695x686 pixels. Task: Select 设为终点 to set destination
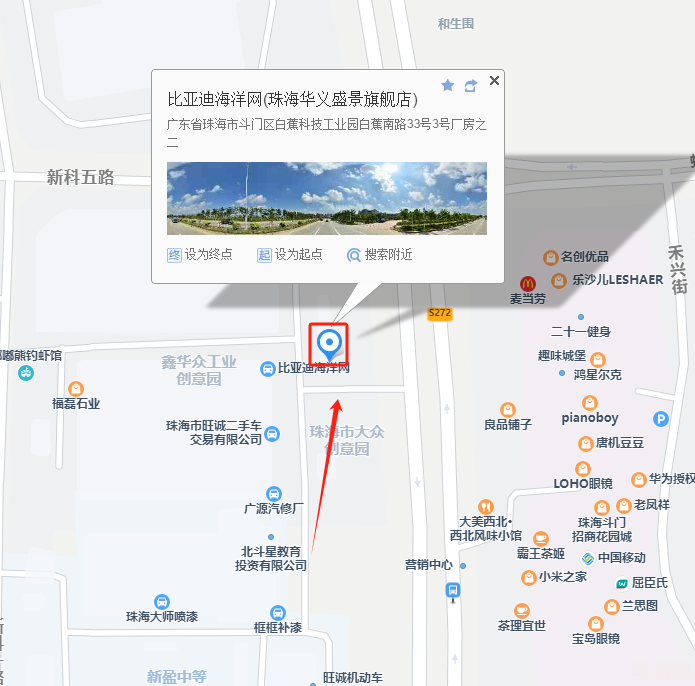click(199, 255)
